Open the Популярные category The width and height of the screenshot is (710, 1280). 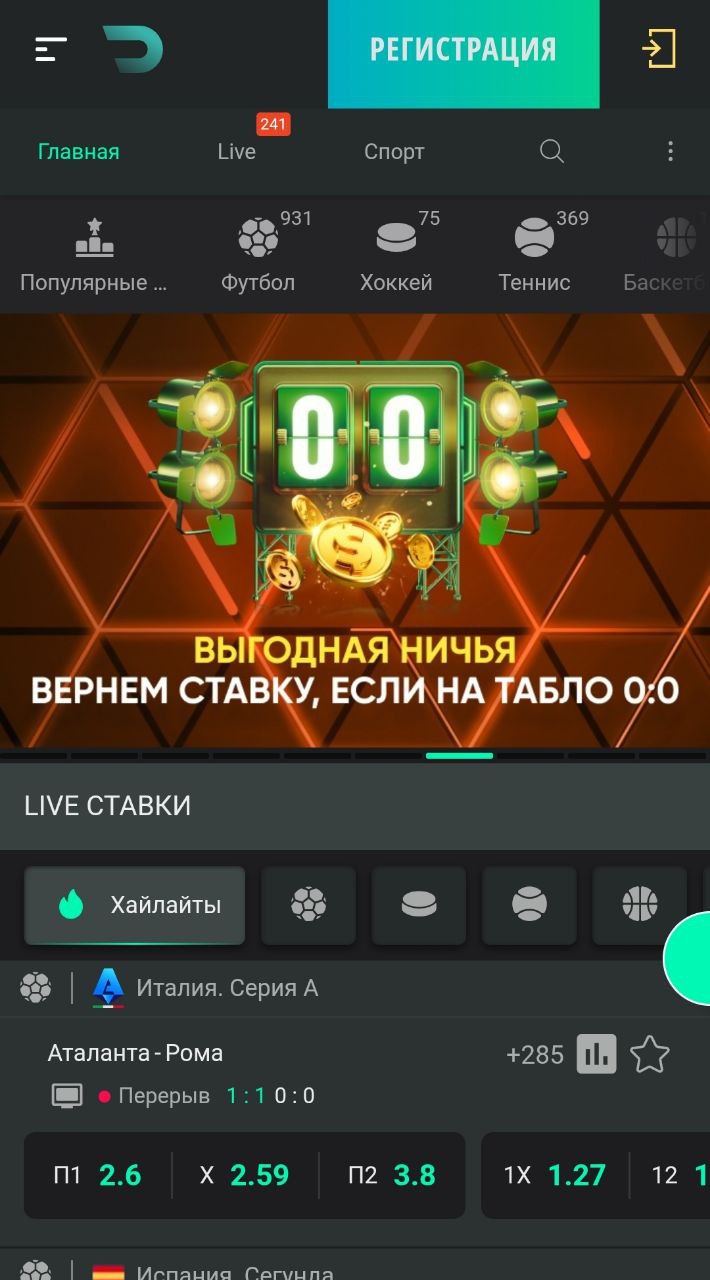[x=94, y=255]
